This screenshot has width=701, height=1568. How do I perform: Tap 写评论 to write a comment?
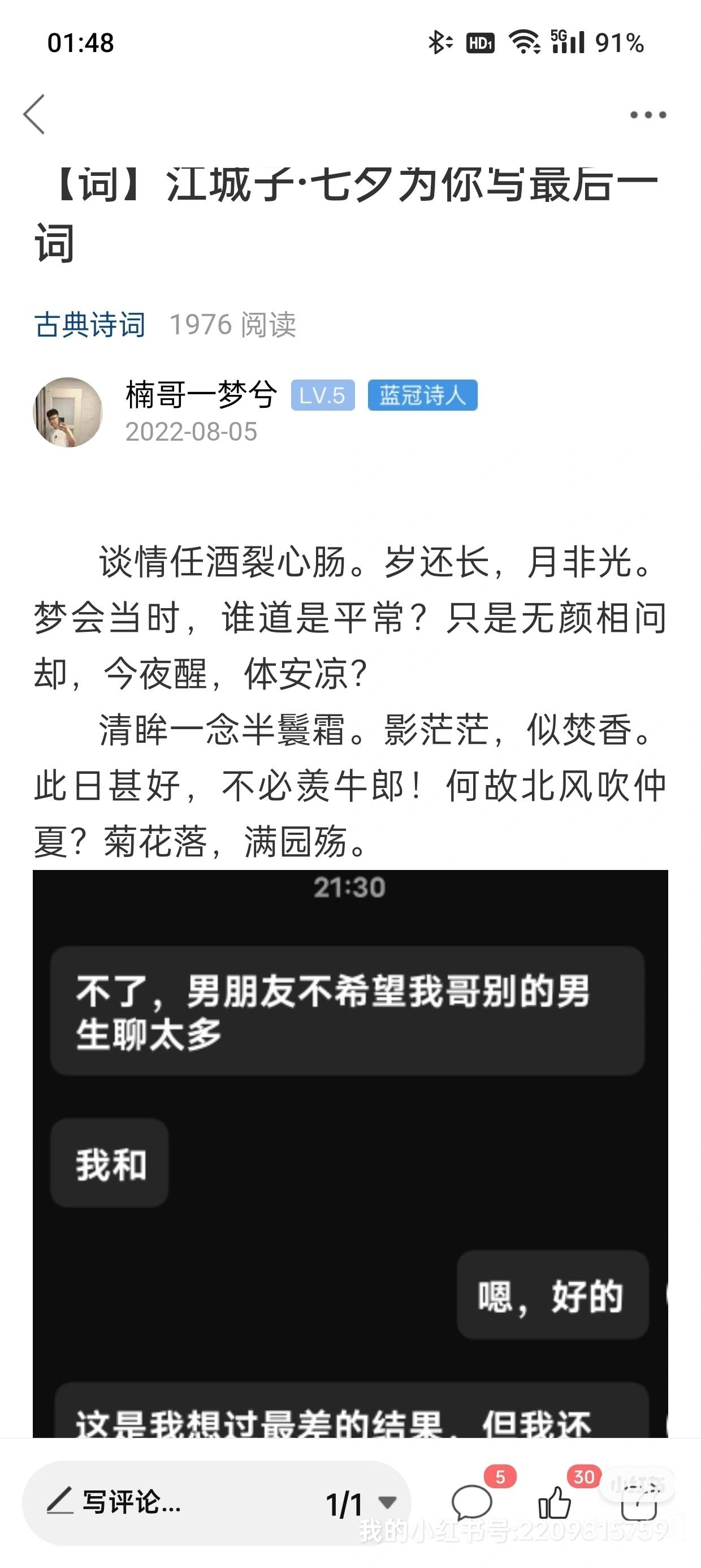tap(131, 1502)
